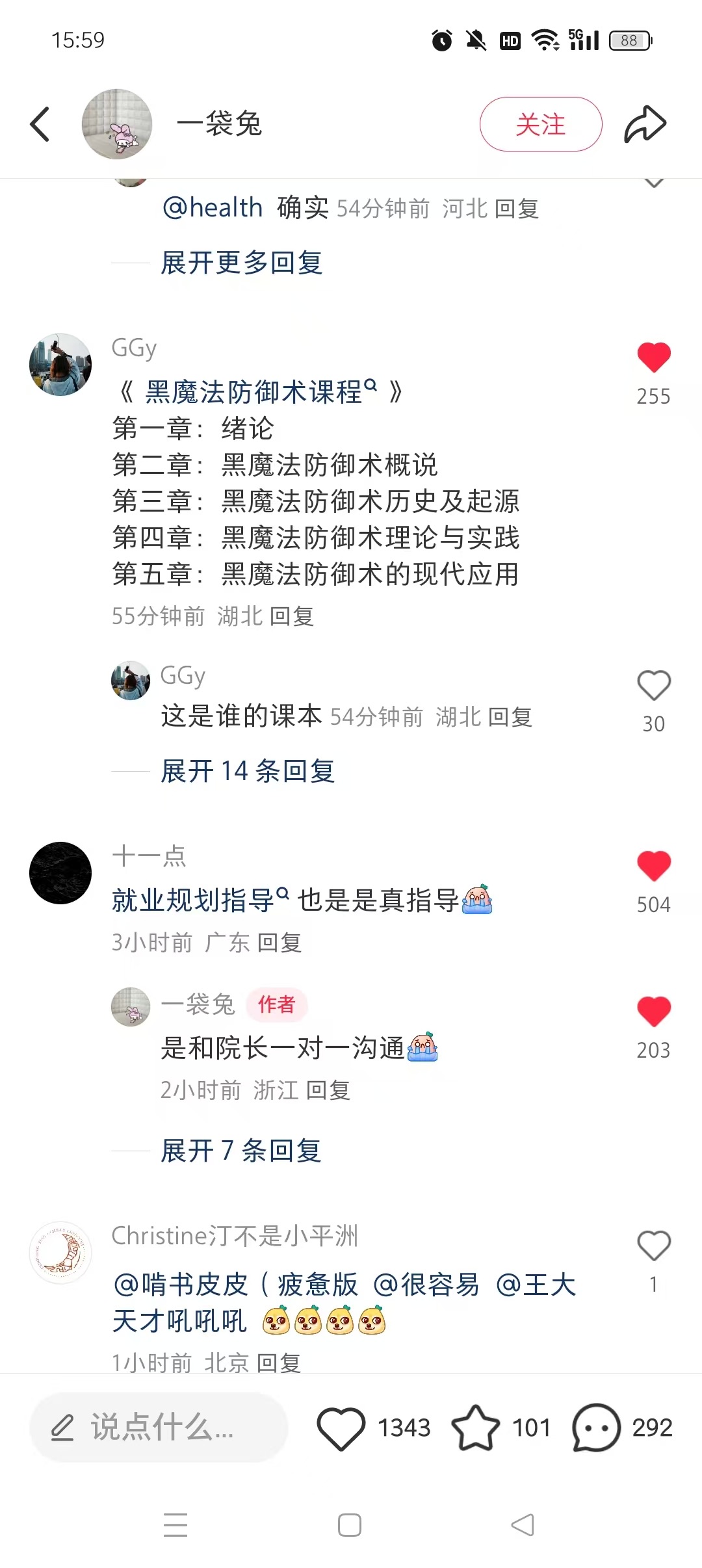Expand 展开更多回复 under the health reply

tap(242, 263)
